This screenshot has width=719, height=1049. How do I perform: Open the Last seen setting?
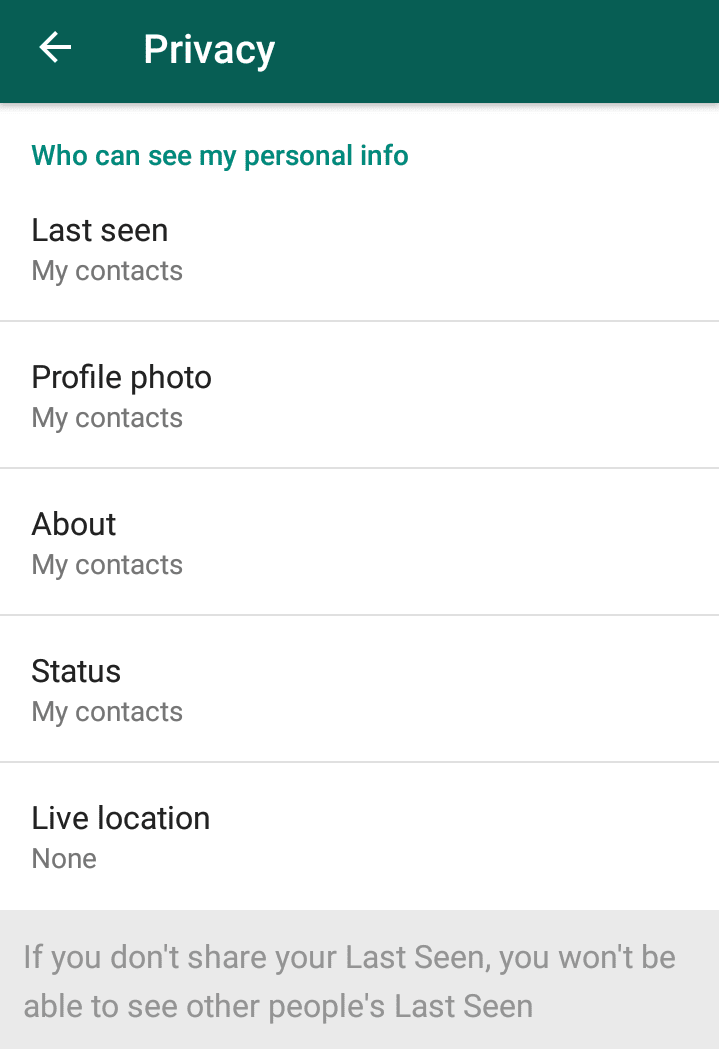[x=359, y=249]
